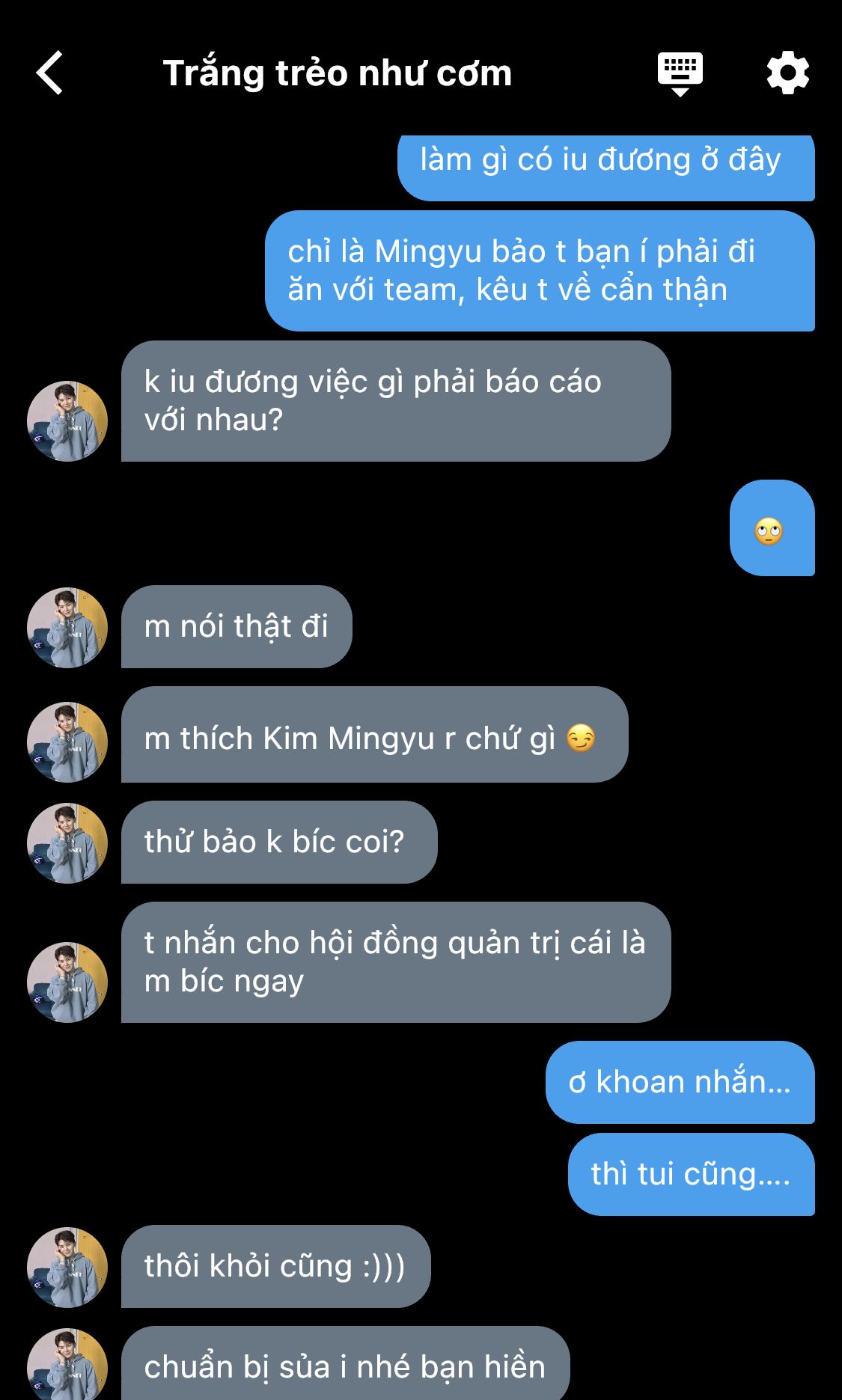Tap the avatar beside "m nói thật đi"

67,627
